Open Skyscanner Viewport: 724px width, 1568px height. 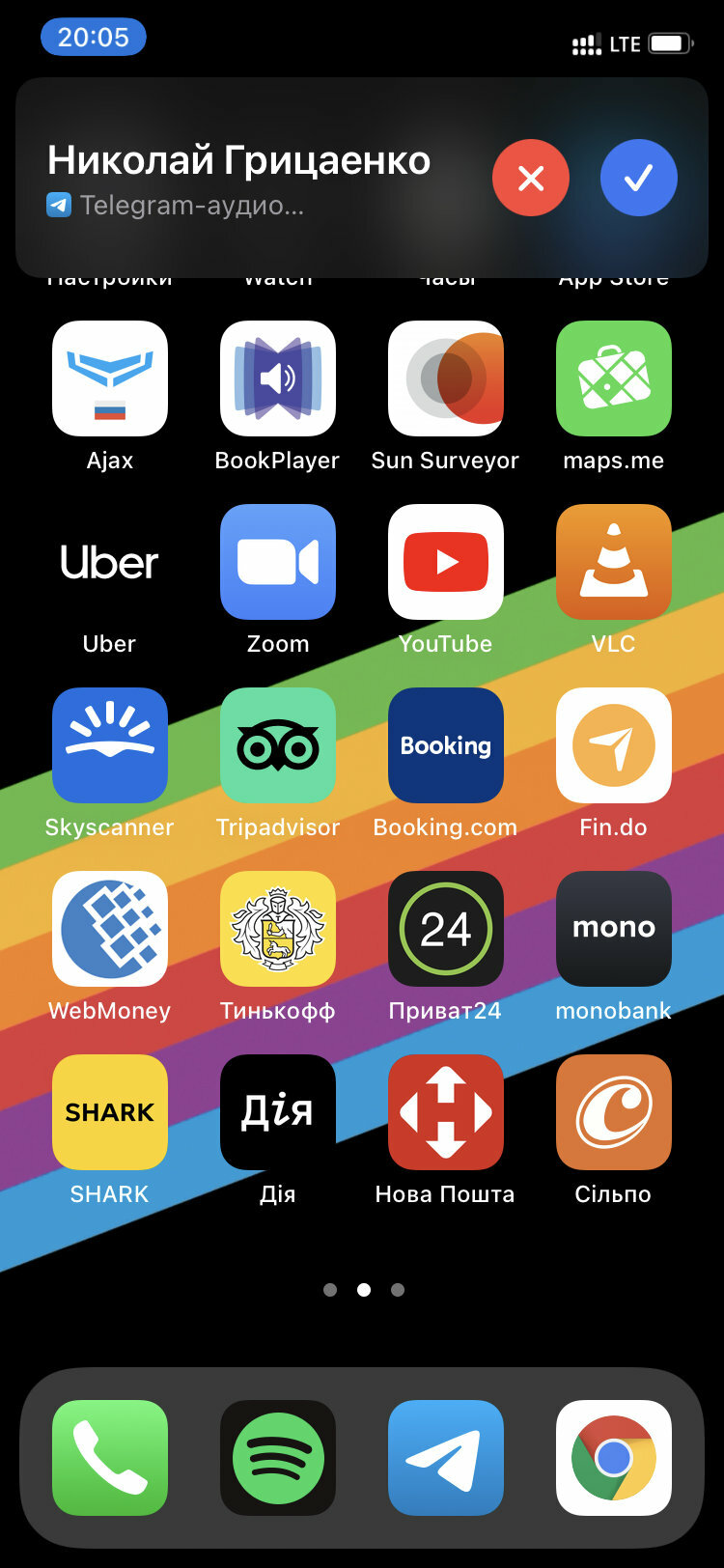[110, 745]
